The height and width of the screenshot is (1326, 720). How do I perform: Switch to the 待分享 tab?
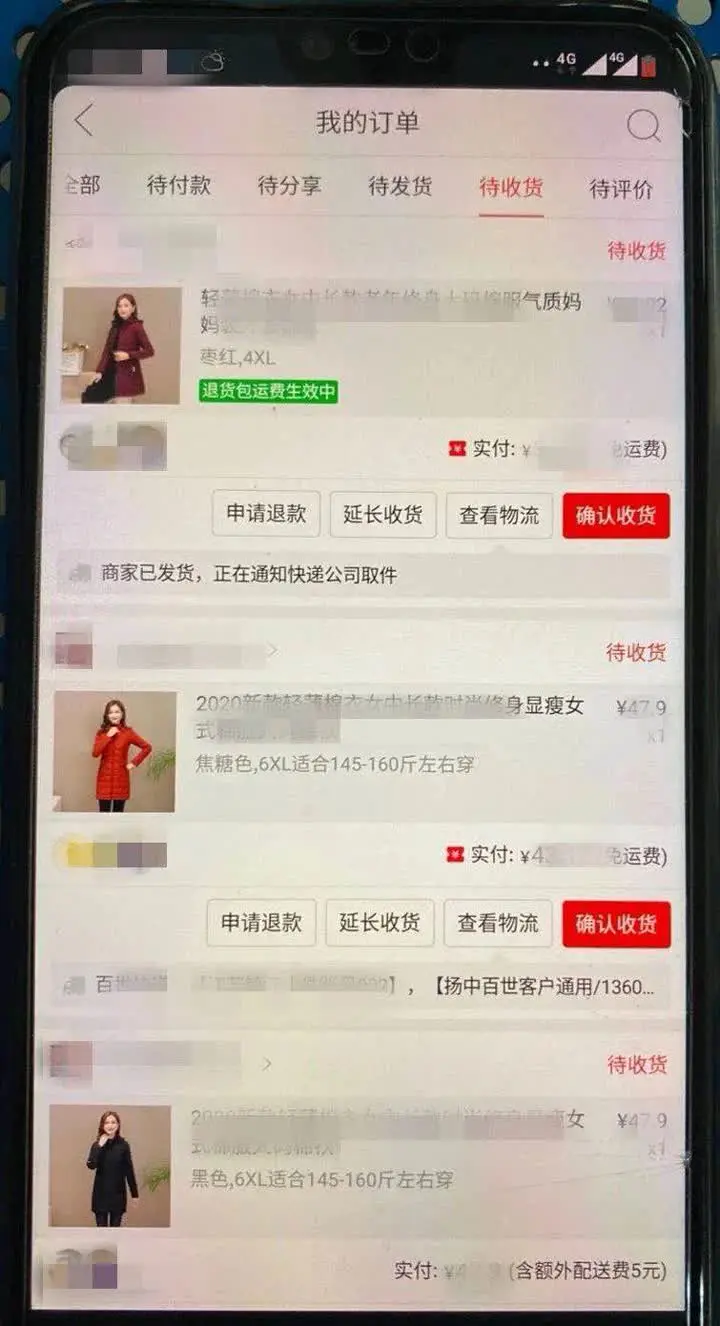point(289,186)
